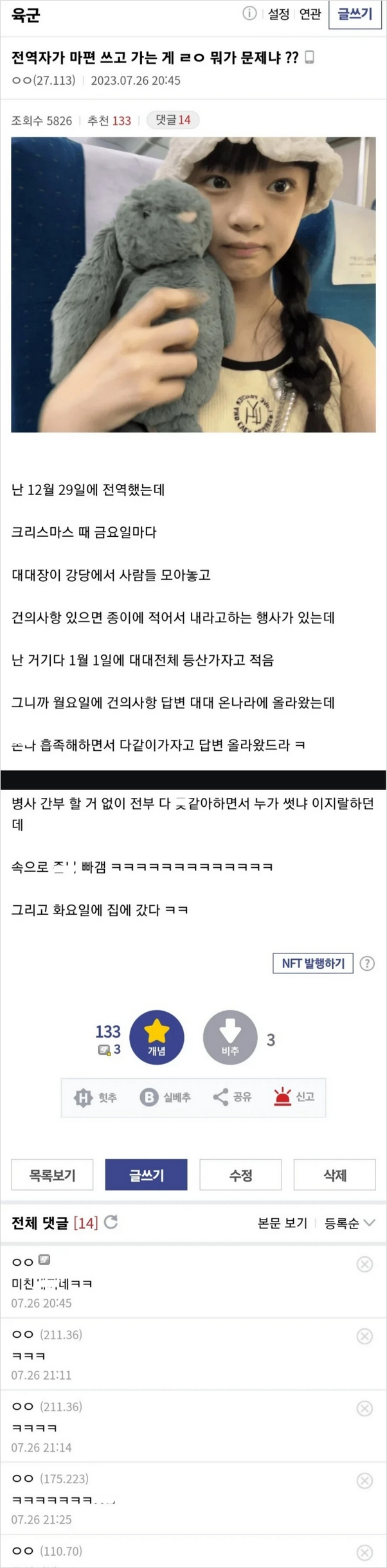Open the info icon beside 설정
This screenshot has height=1568, width=387.
(x=249, y=14)
